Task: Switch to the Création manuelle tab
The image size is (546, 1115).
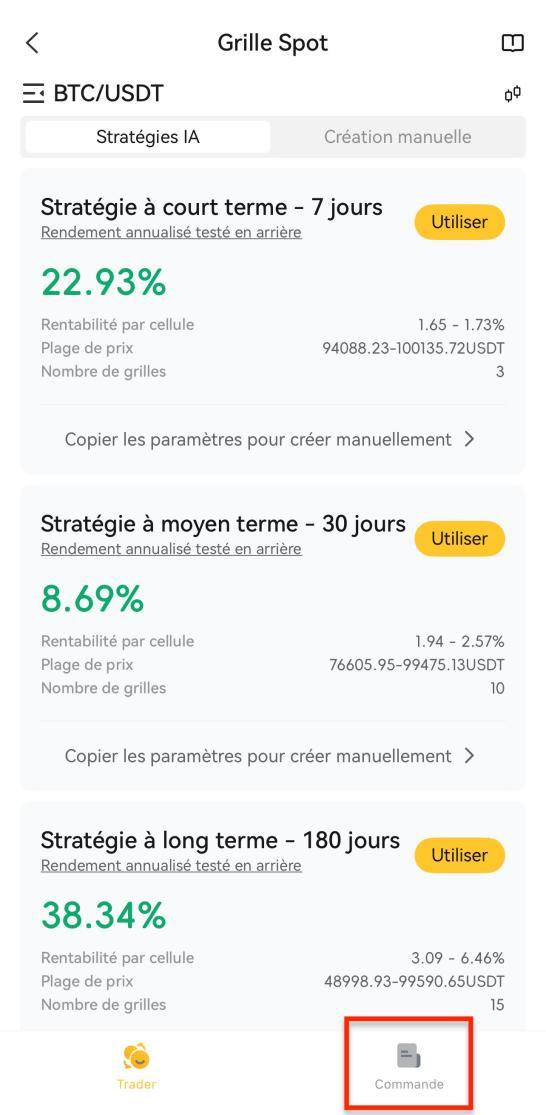Action: (397, 137)
